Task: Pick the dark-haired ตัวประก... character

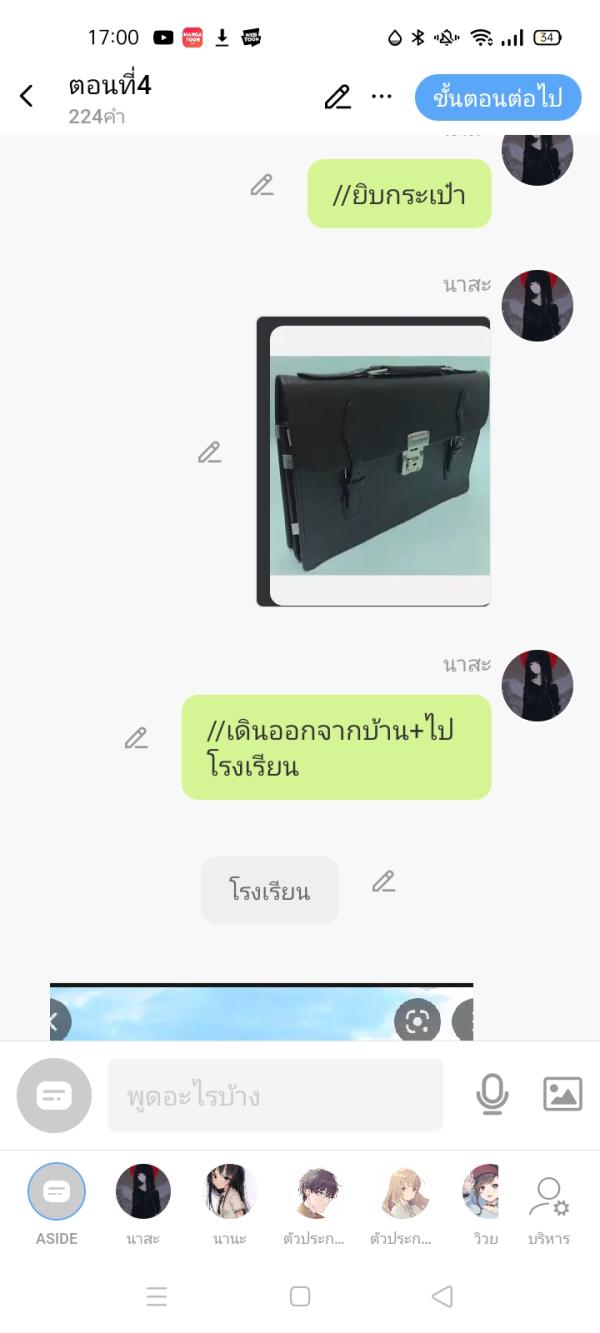Action: [x=314, y=1192]
